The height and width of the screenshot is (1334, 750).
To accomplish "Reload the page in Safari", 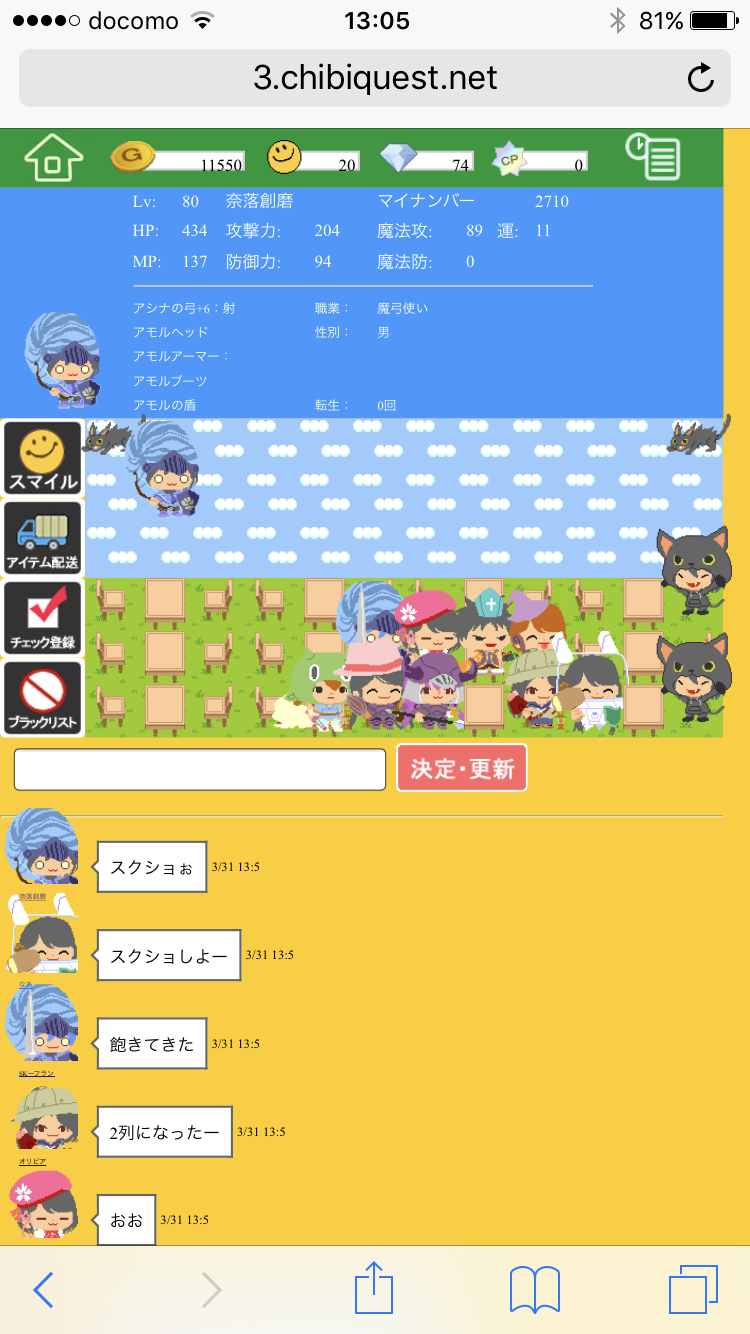I will (x=700, y=78).
